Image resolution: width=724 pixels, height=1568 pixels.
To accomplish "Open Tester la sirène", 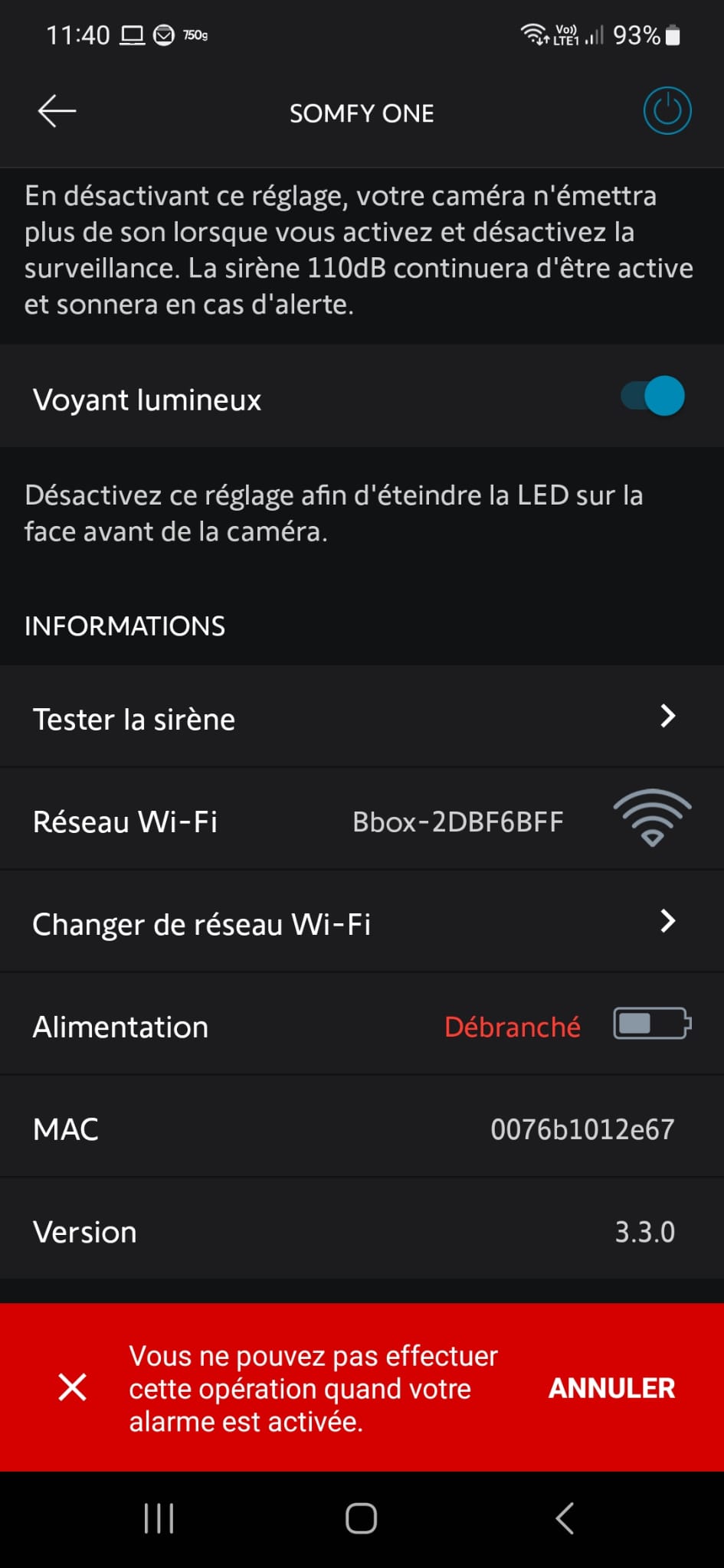I will 362,717.
